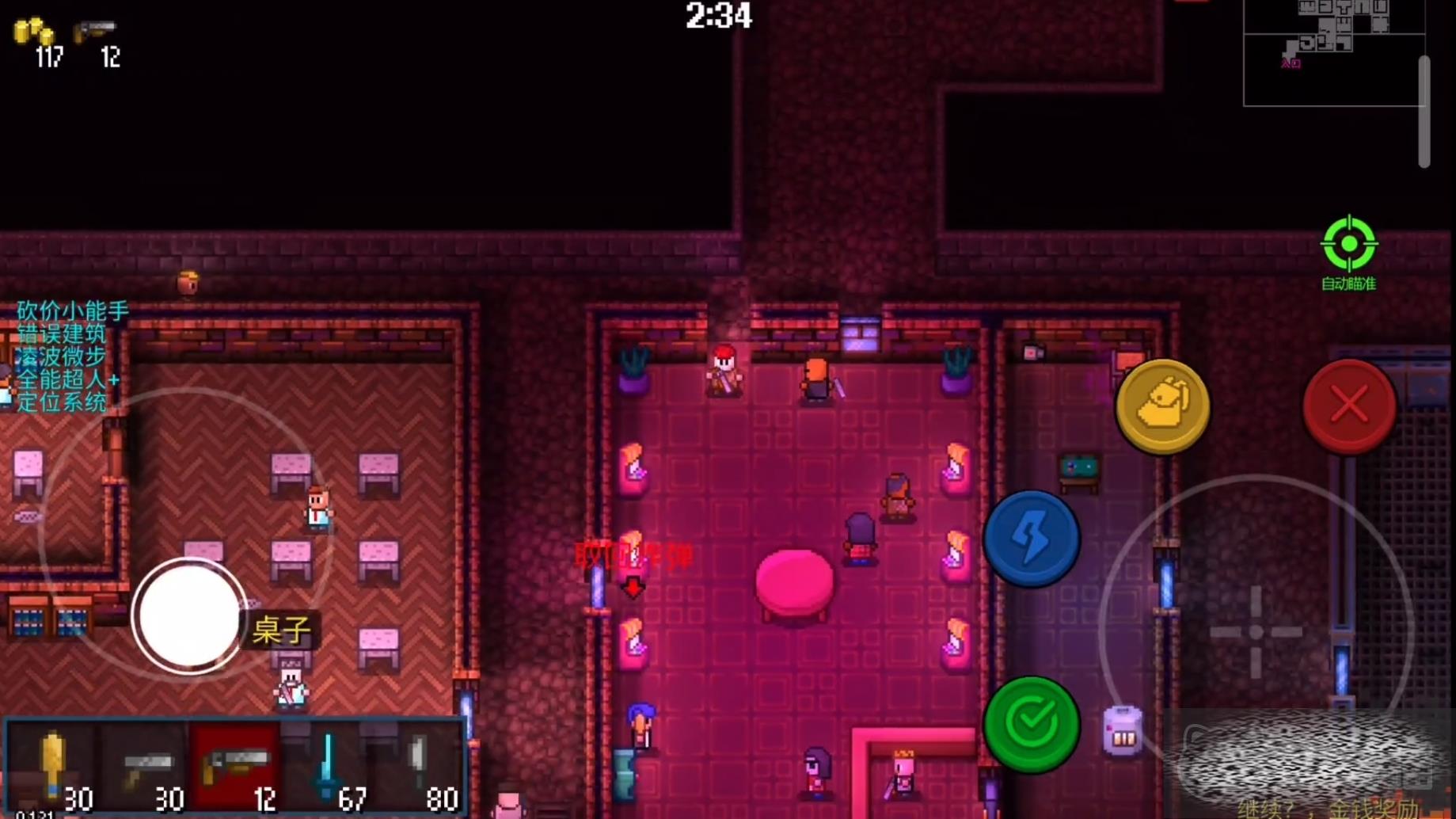Activate the blue lightning ability button
This screenshot has width=1456, height=819.
(x=1031, y=539)
